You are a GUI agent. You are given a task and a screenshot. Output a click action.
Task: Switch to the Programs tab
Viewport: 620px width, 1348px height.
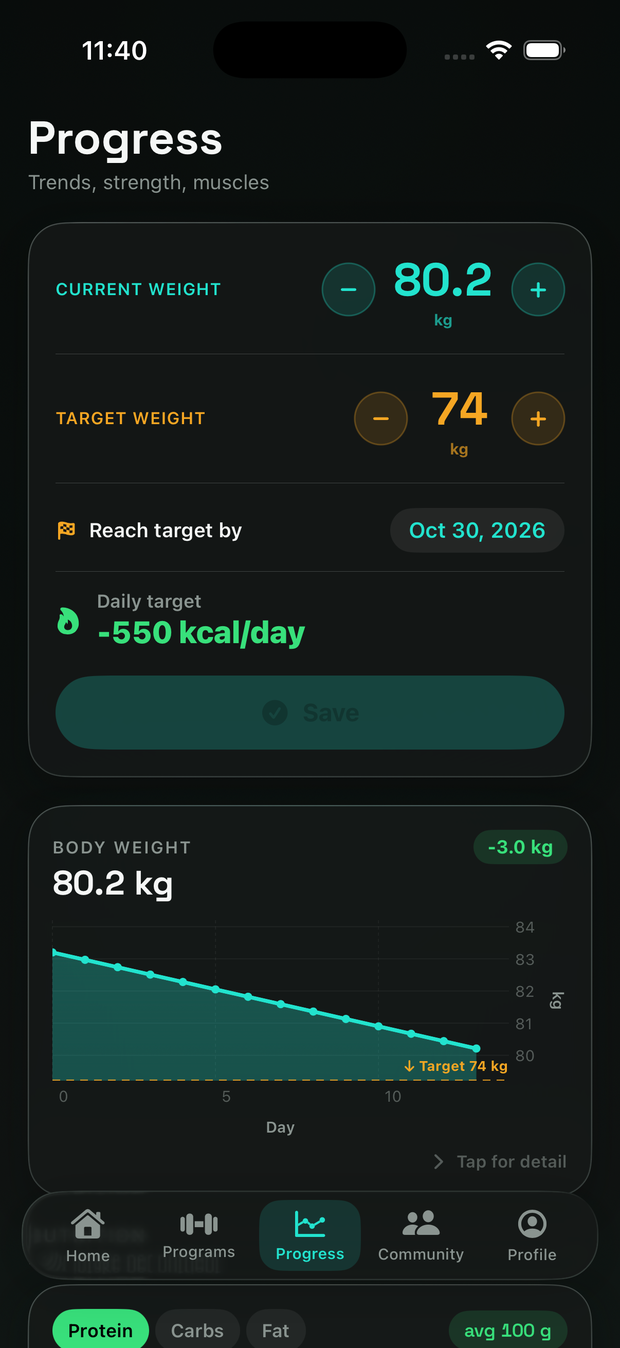click(x=199, y=1235)
